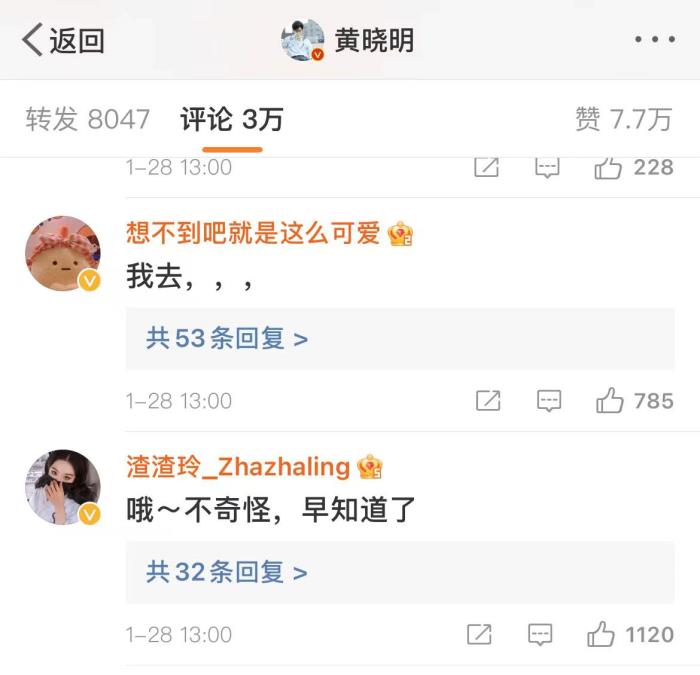Expand 共32条回复 replies

(x=227, y=572)
